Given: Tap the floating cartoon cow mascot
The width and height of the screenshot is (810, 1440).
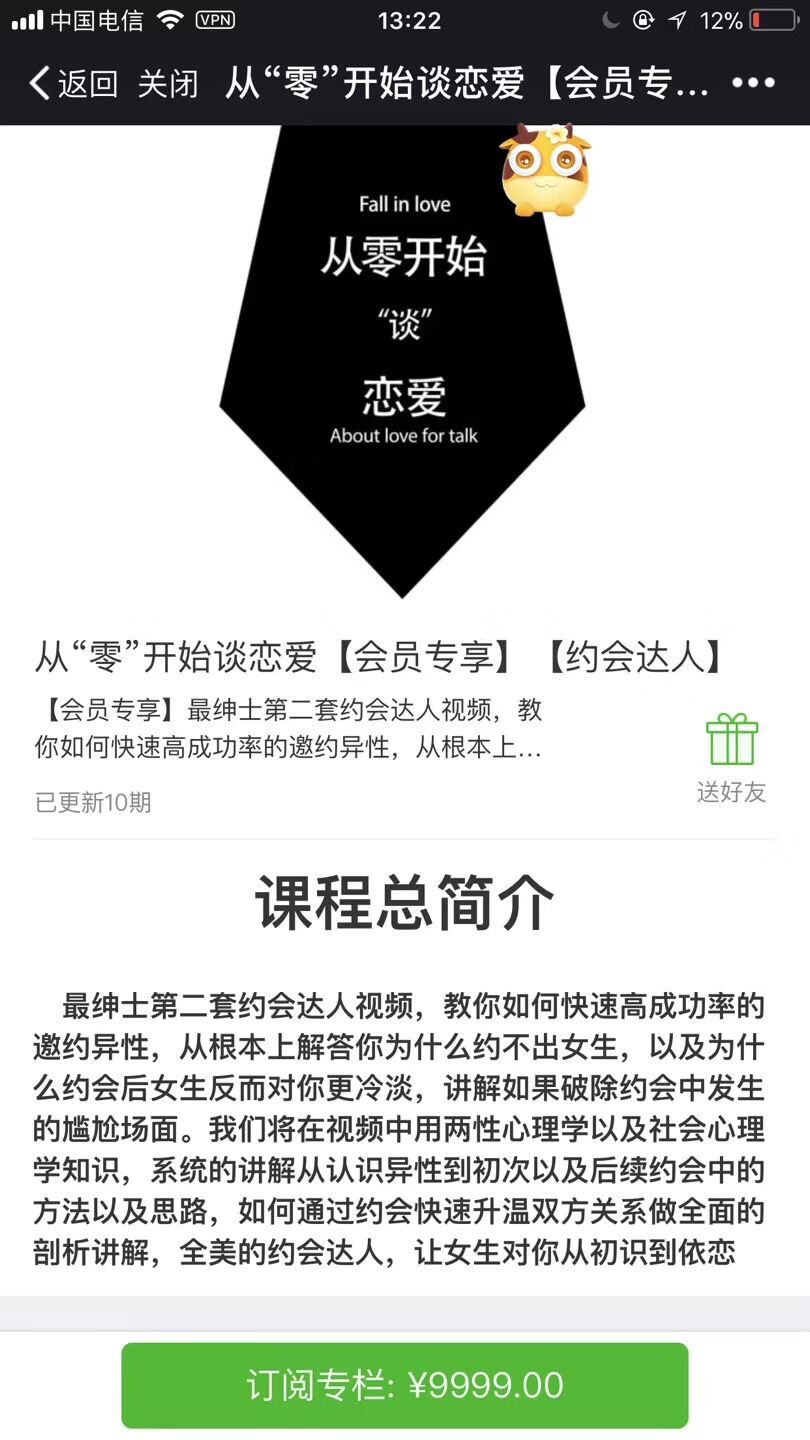Looking at the screenshot, I should [545, 170].
